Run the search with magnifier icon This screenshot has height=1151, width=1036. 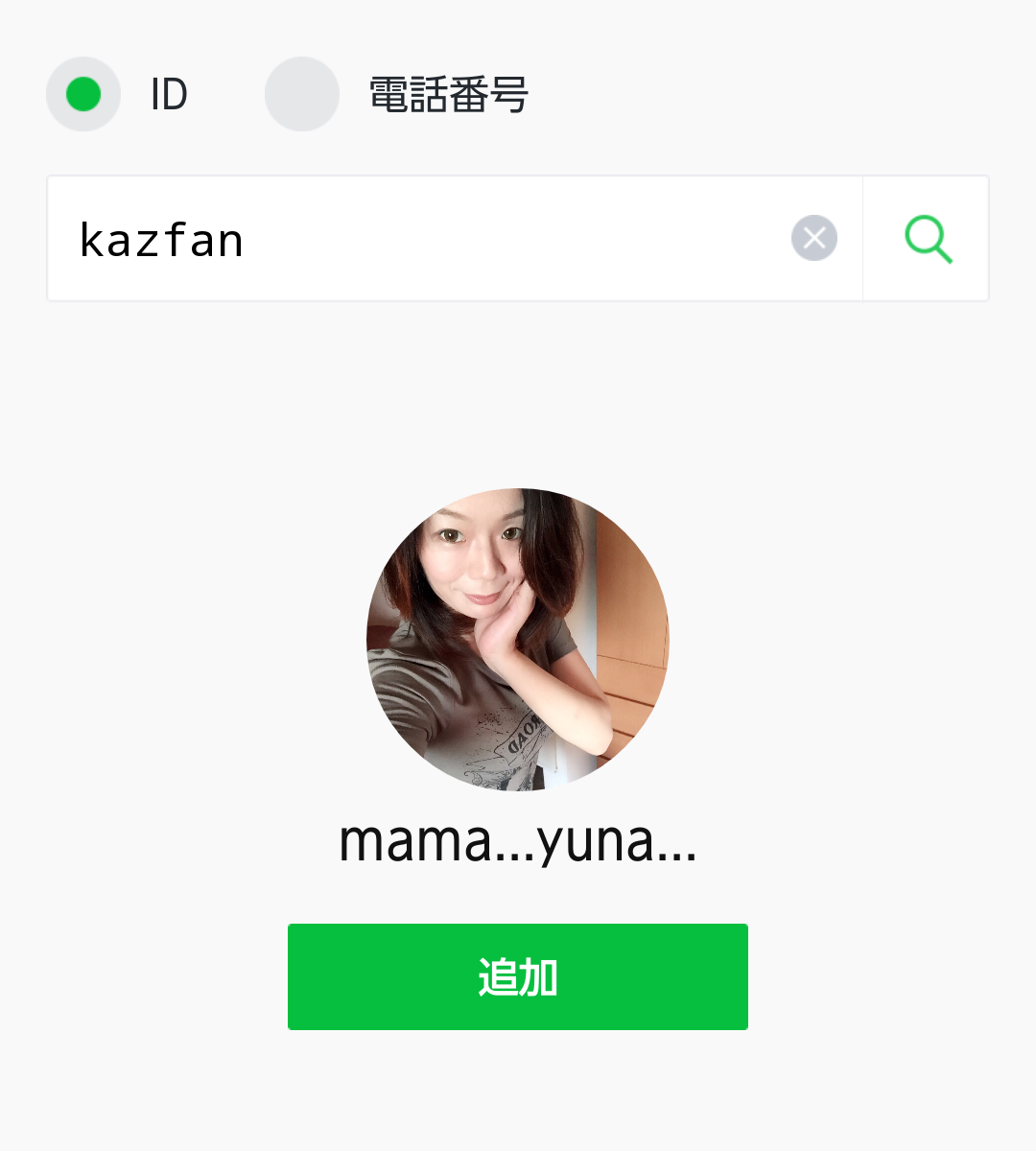(927, 239)
